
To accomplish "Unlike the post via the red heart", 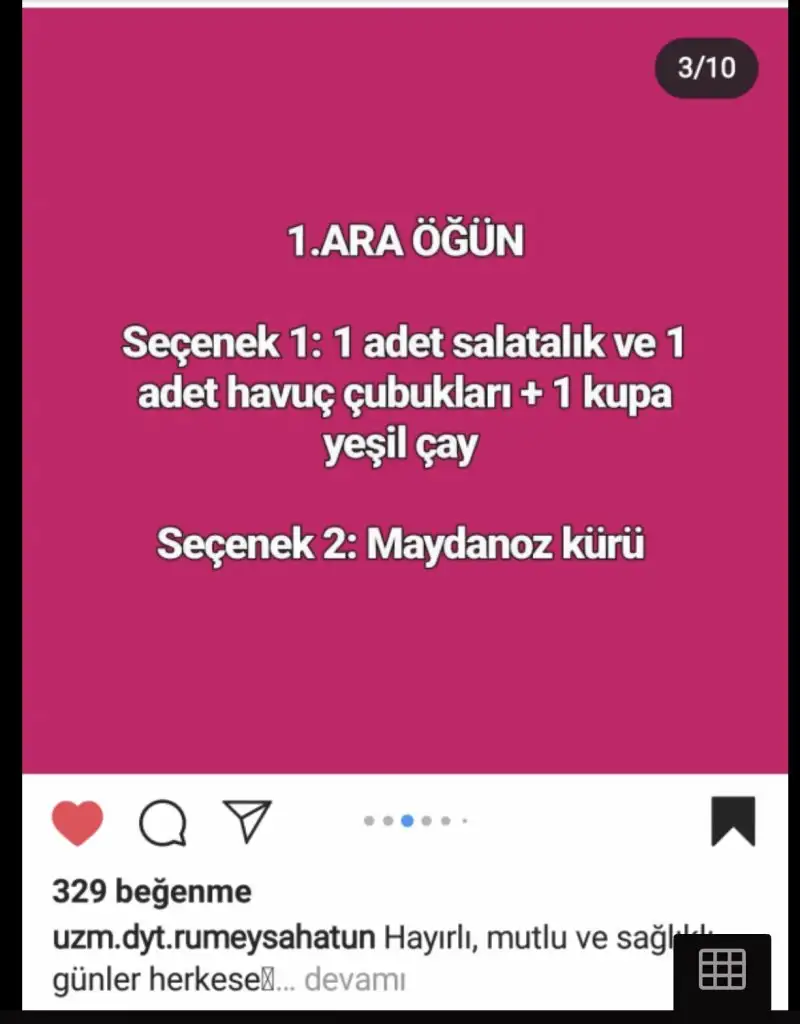I will [77, 823].
